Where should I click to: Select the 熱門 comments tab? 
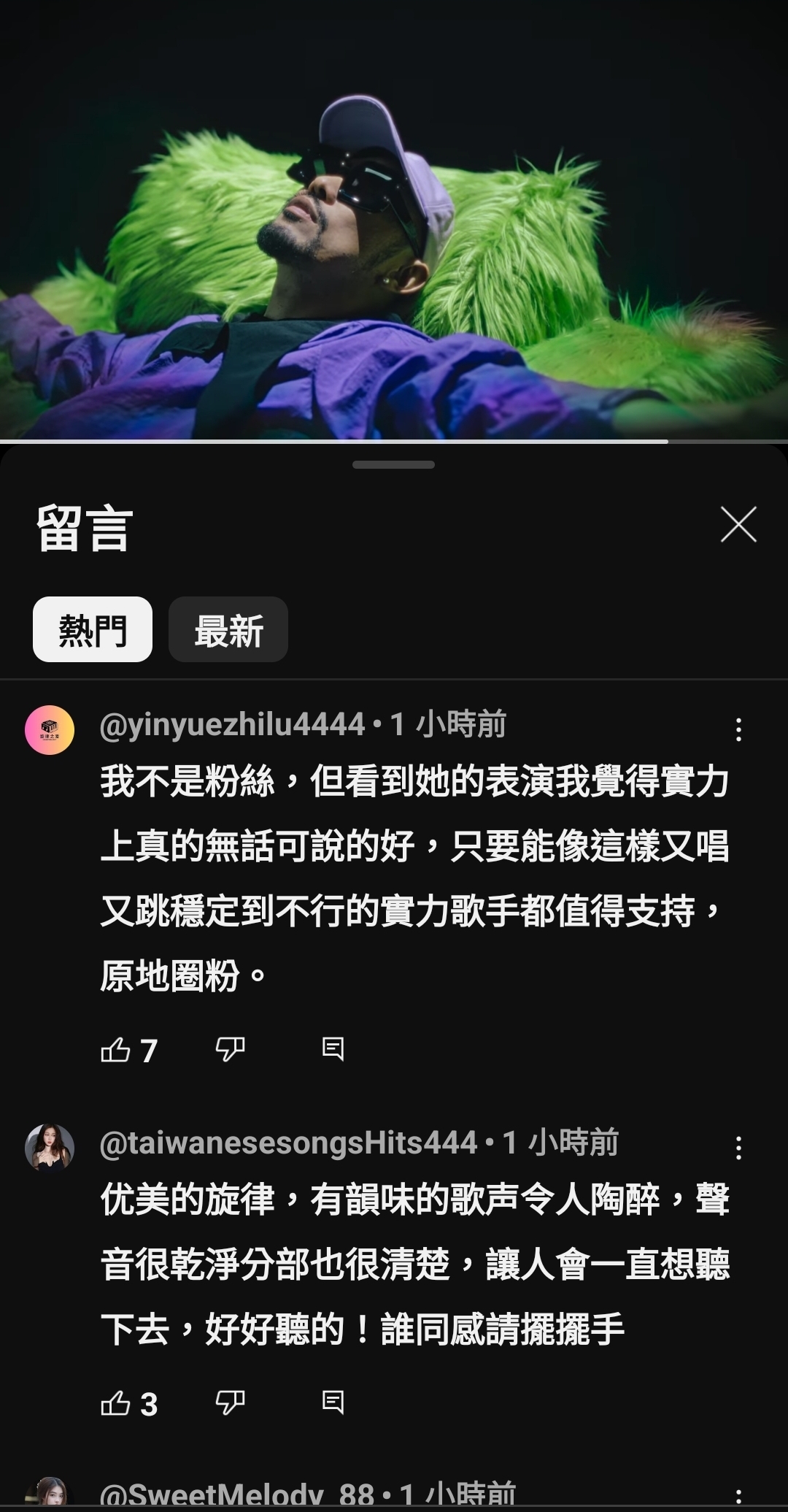93,629
